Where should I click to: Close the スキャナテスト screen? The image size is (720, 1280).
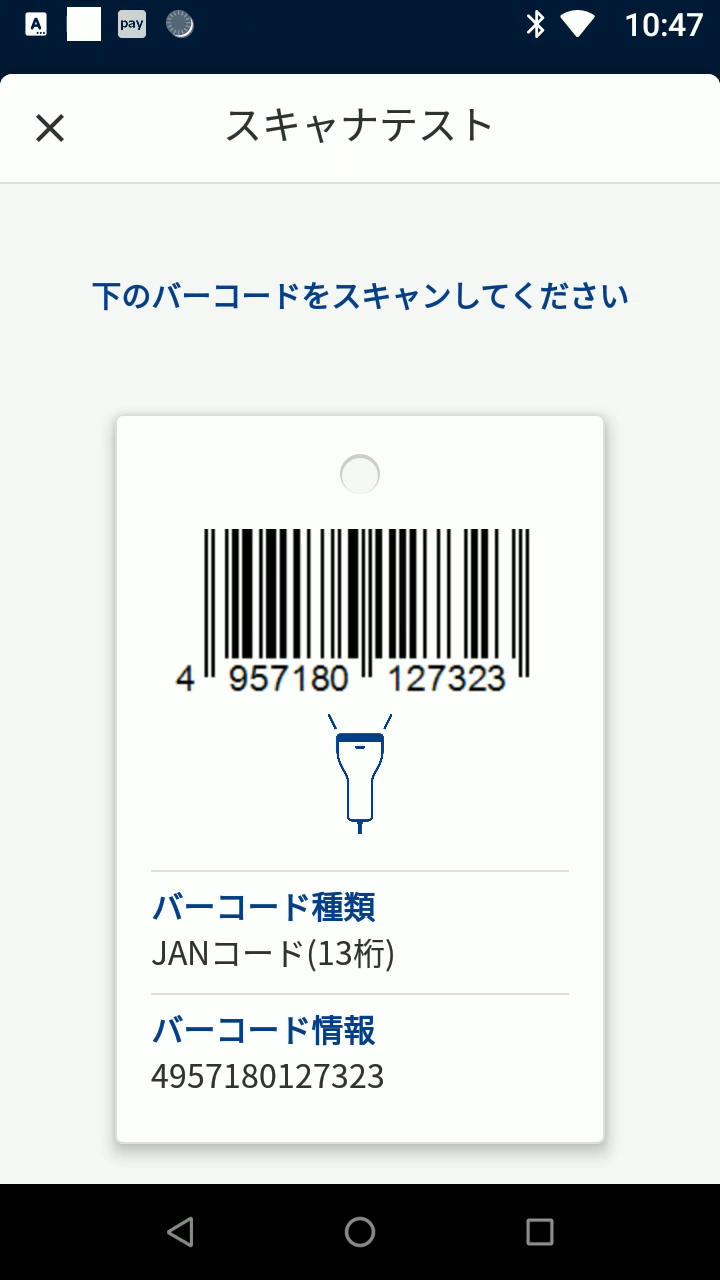pyautogui.click(x=50, y=128)
